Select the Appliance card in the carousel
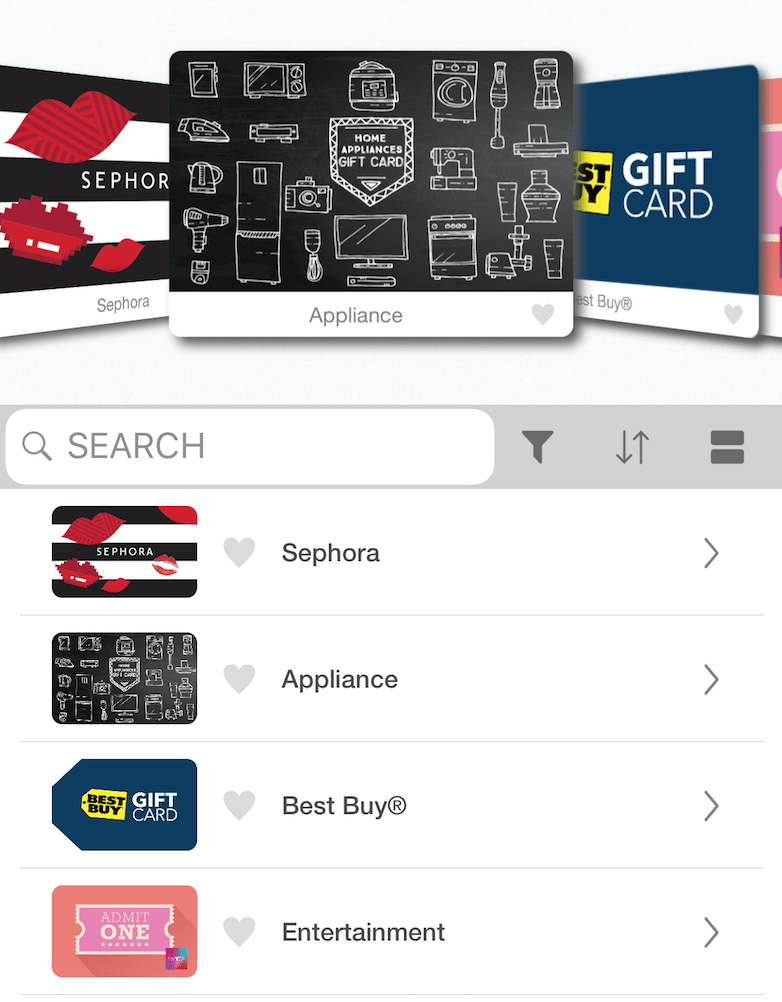Viewport: 782px width, 1002px height. tap(370, 175)
